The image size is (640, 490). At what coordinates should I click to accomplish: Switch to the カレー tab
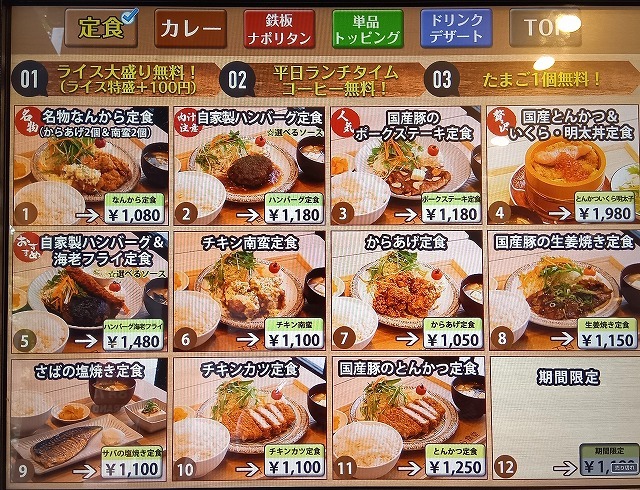click(190, 28)
